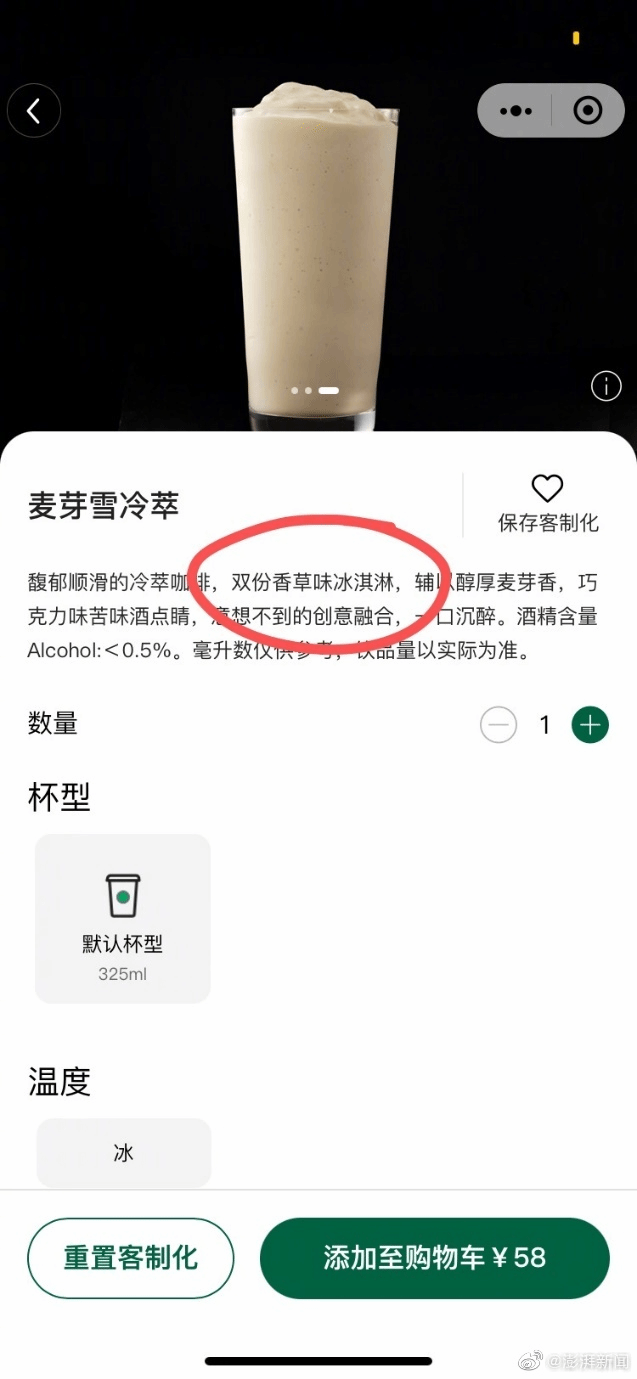This screenshot has height=1379, width=637.
Task: Decrease quantity with the minus button
Action: click(x=498, y=725)
